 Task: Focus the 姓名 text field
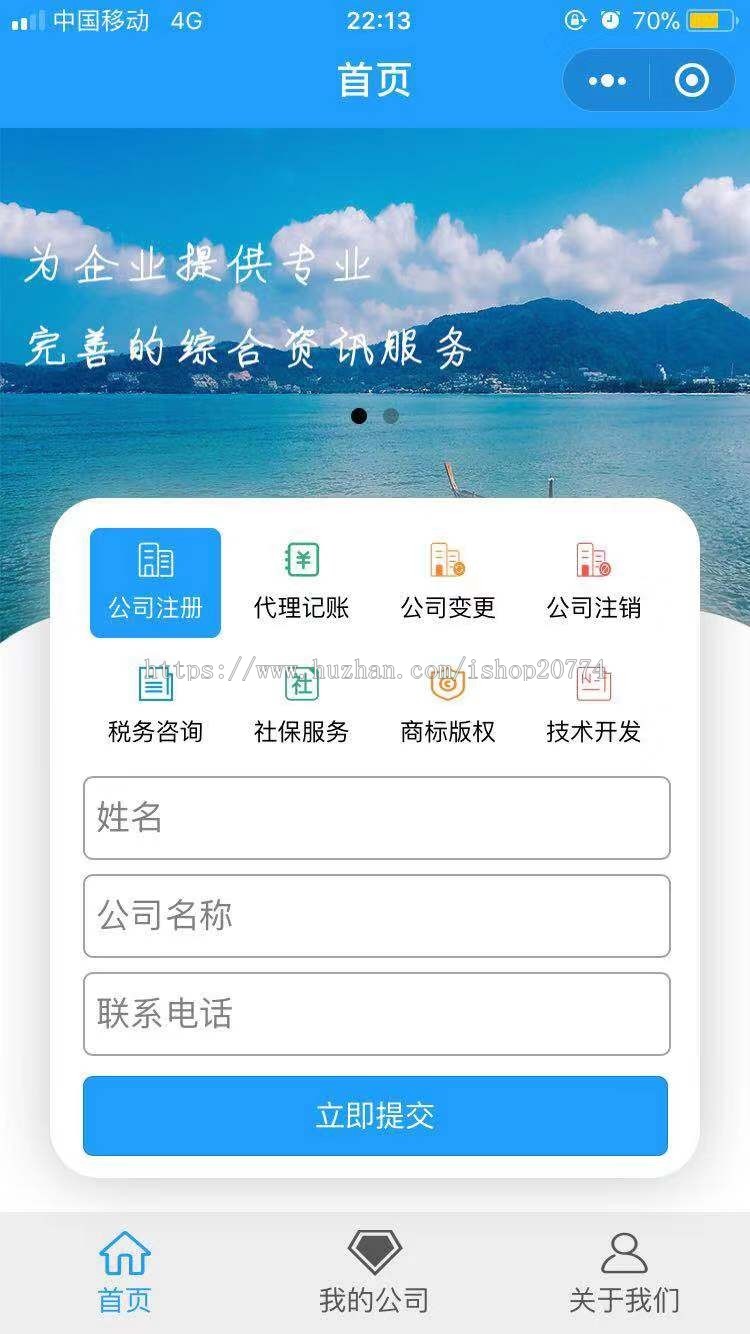pyautogui.click(x=376, y=818)
